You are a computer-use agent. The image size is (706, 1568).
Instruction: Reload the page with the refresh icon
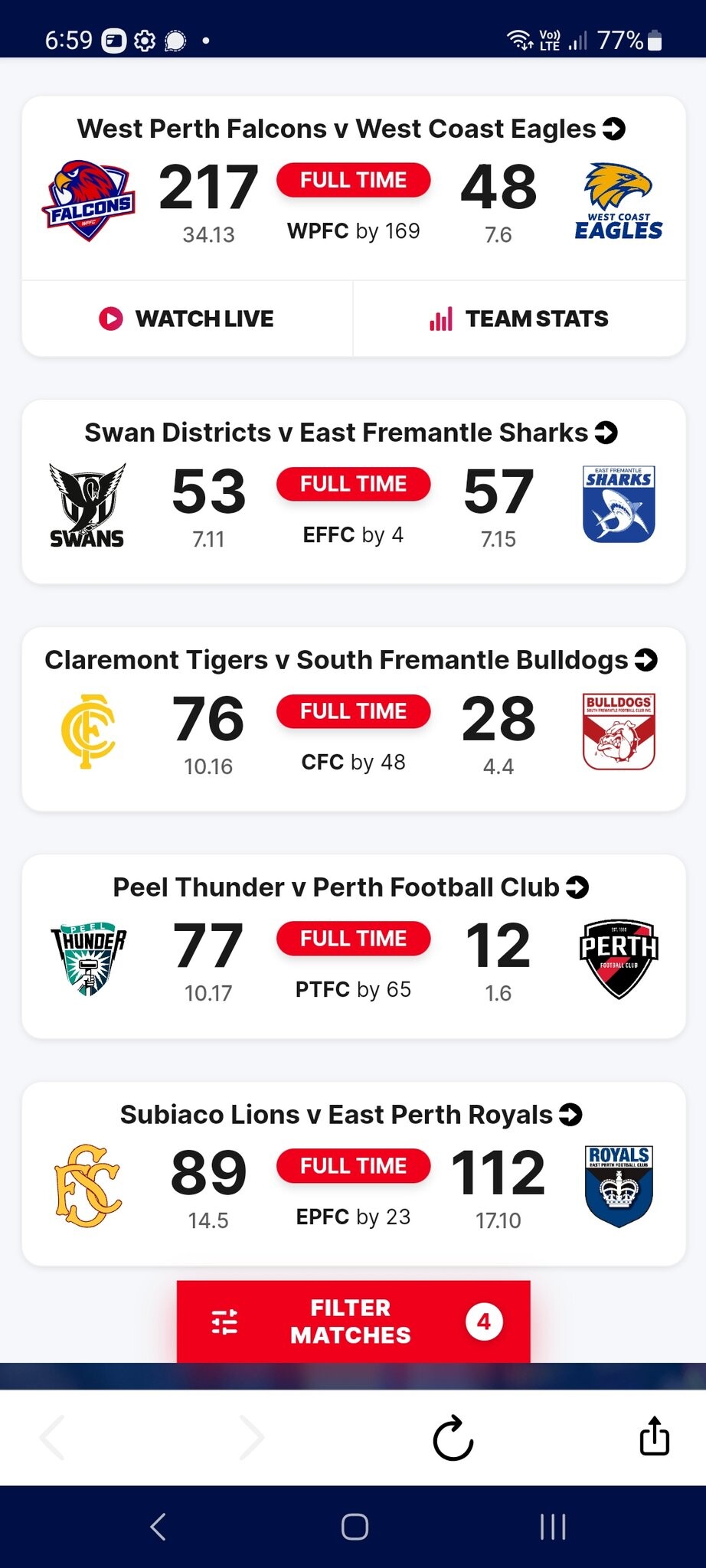point(453,1438)
